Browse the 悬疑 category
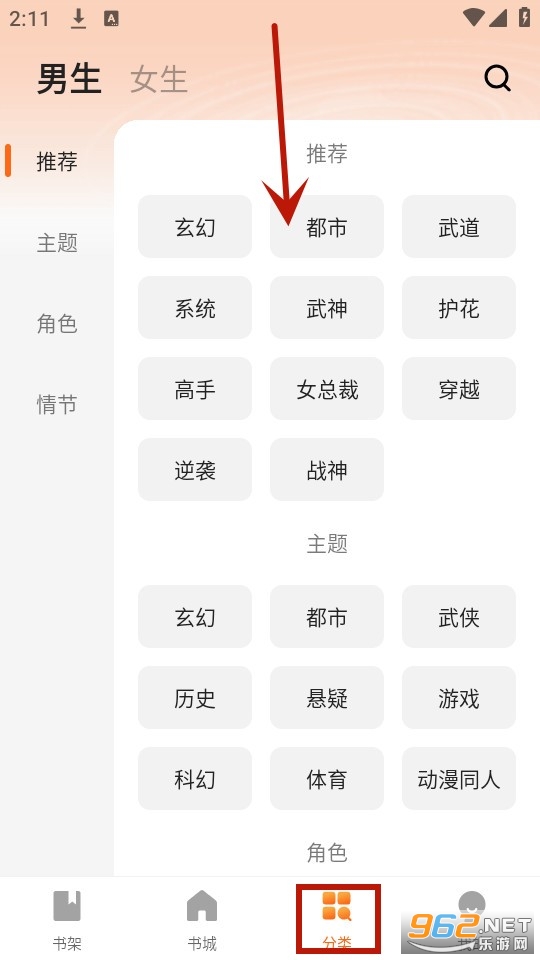The height and width of the screenshot is (960, 540). (327, 697)
